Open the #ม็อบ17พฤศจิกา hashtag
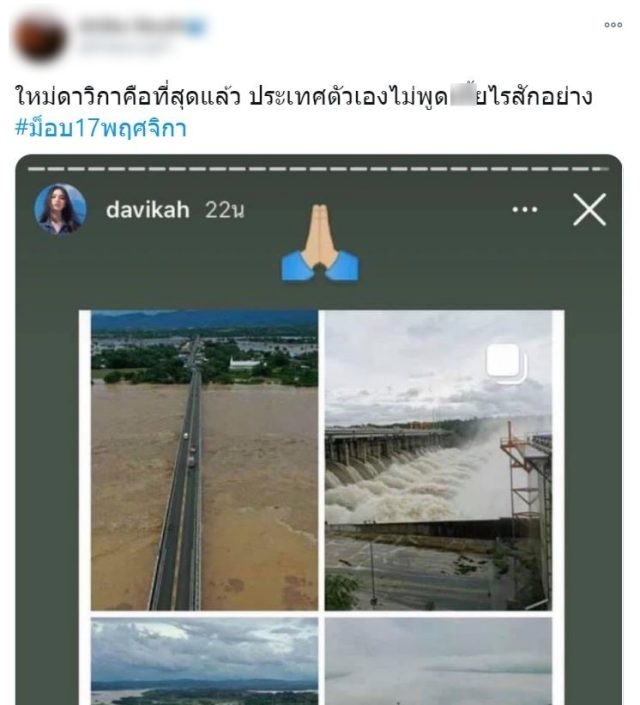Screen dimensions: 640x705 (x=101, y=129)
